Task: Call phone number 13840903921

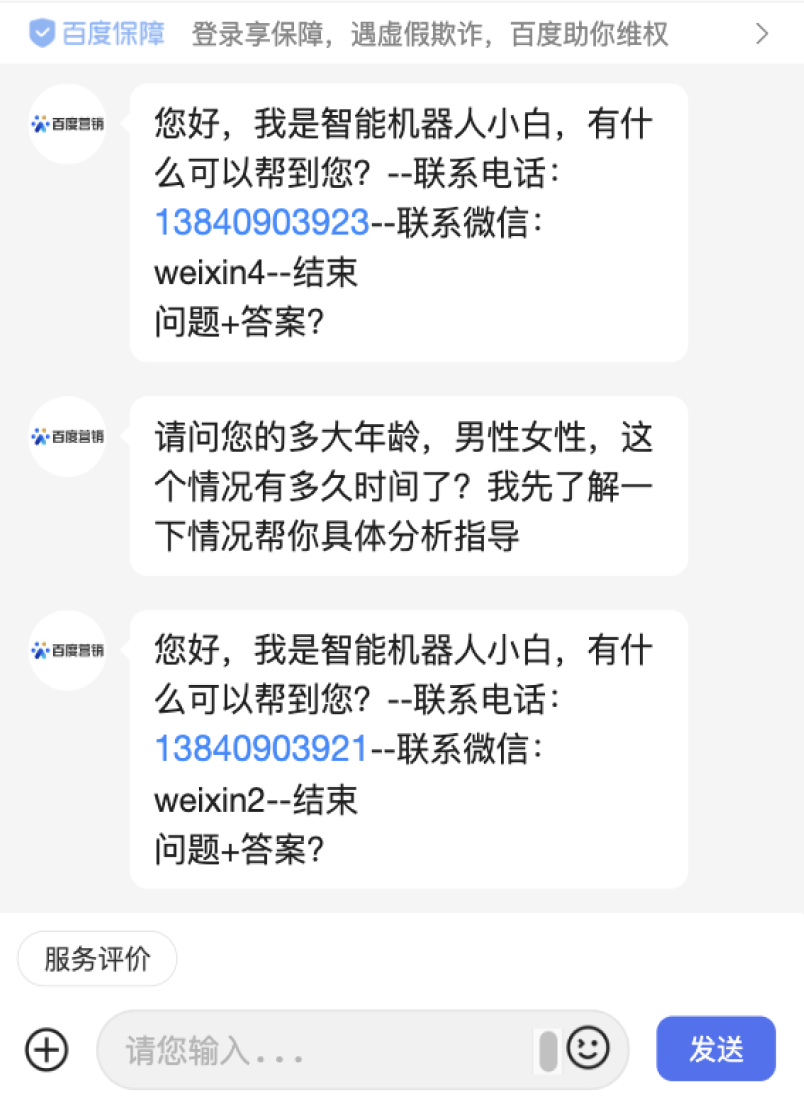Action: pos(262,749)
